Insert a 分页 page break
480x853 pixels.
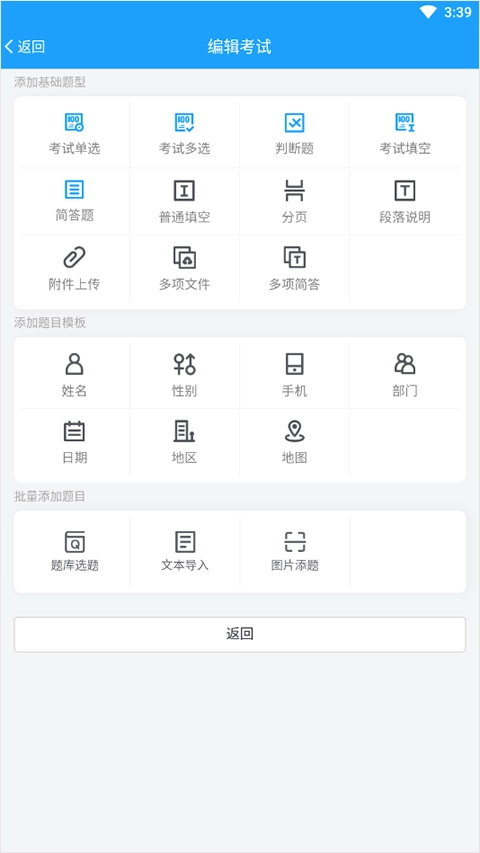294,202
